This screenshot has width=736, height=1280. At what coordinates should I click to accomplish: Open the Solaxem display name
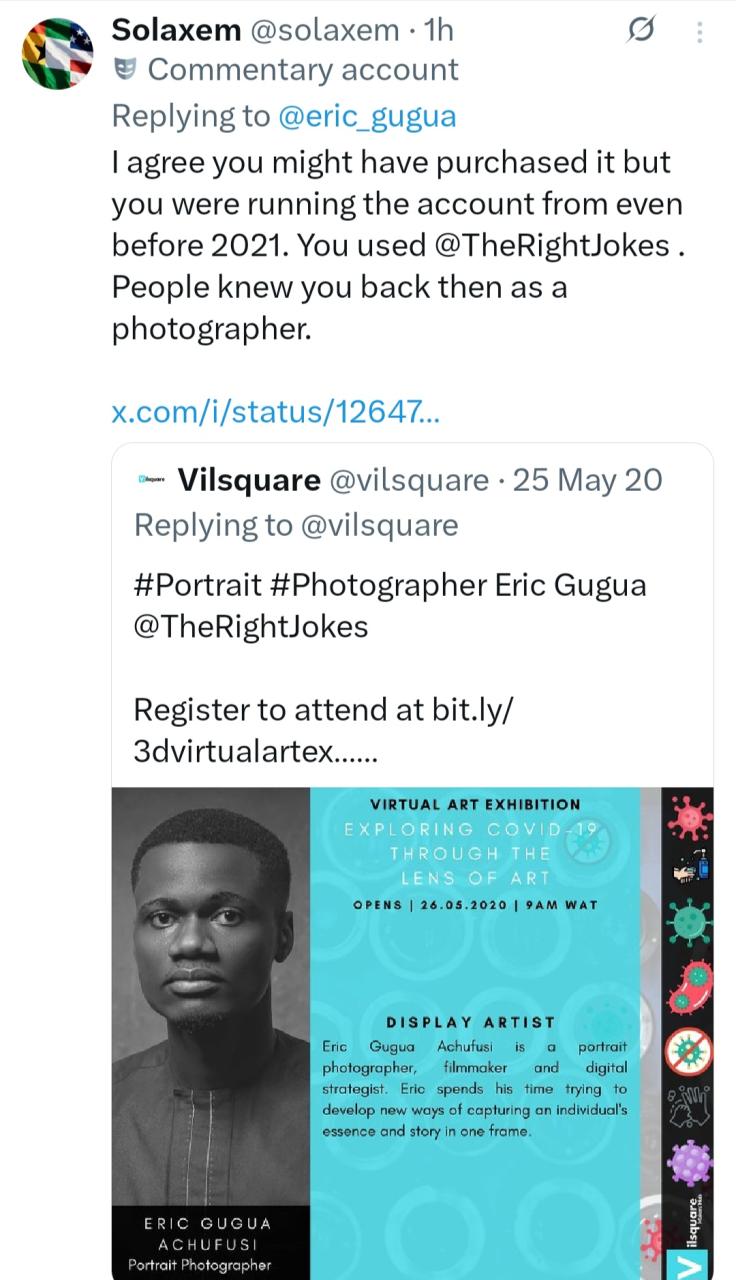[x=175, y=30]
